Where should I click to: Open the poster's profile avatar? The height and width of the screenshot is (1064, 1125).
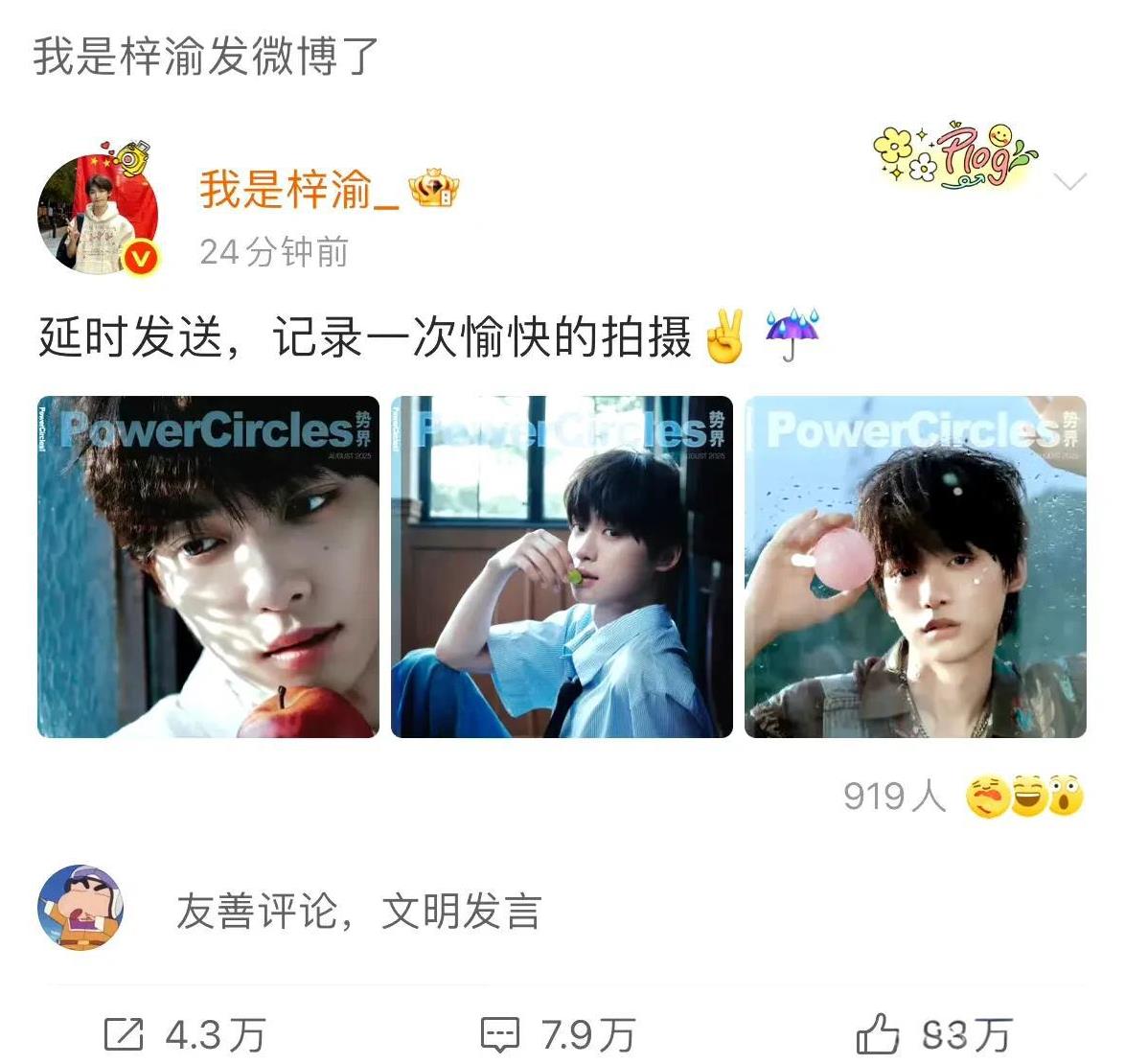pos(98,213)
